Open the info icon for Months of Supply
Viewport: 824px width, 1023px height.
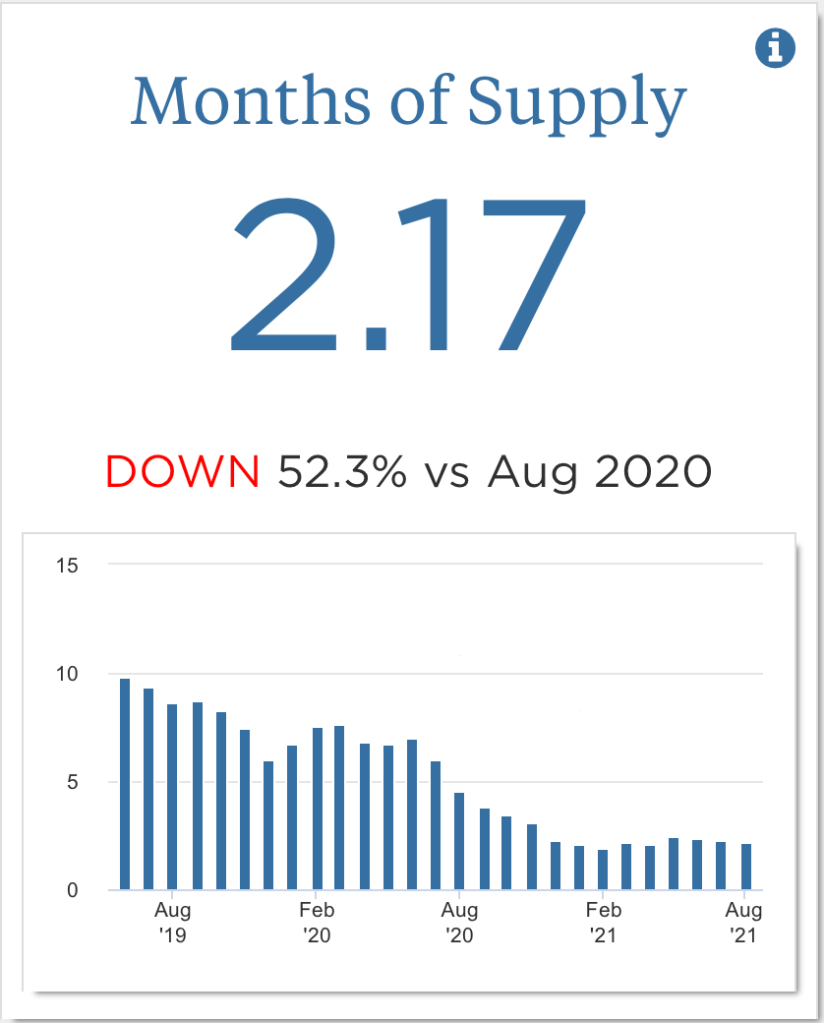774,48
